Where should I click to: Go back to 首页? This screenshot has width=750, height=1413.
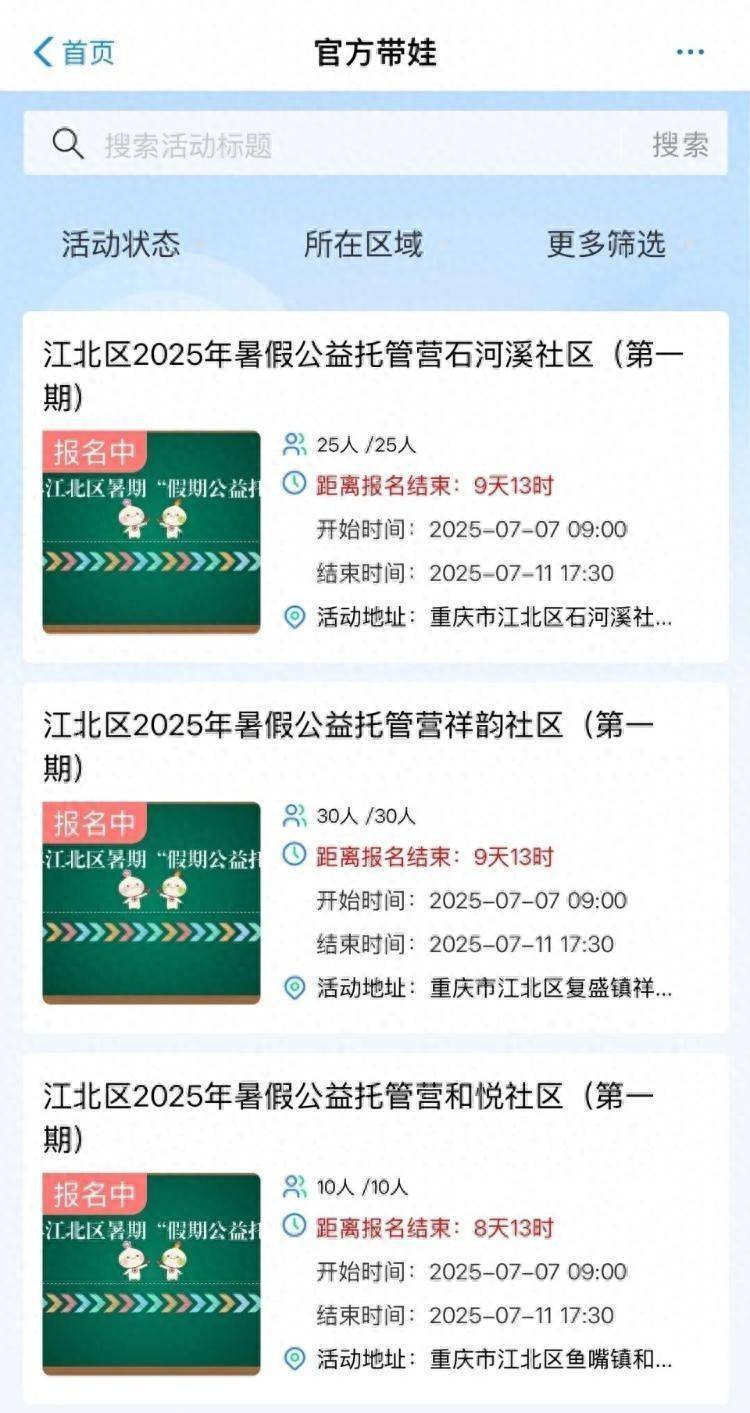point(74,52)
